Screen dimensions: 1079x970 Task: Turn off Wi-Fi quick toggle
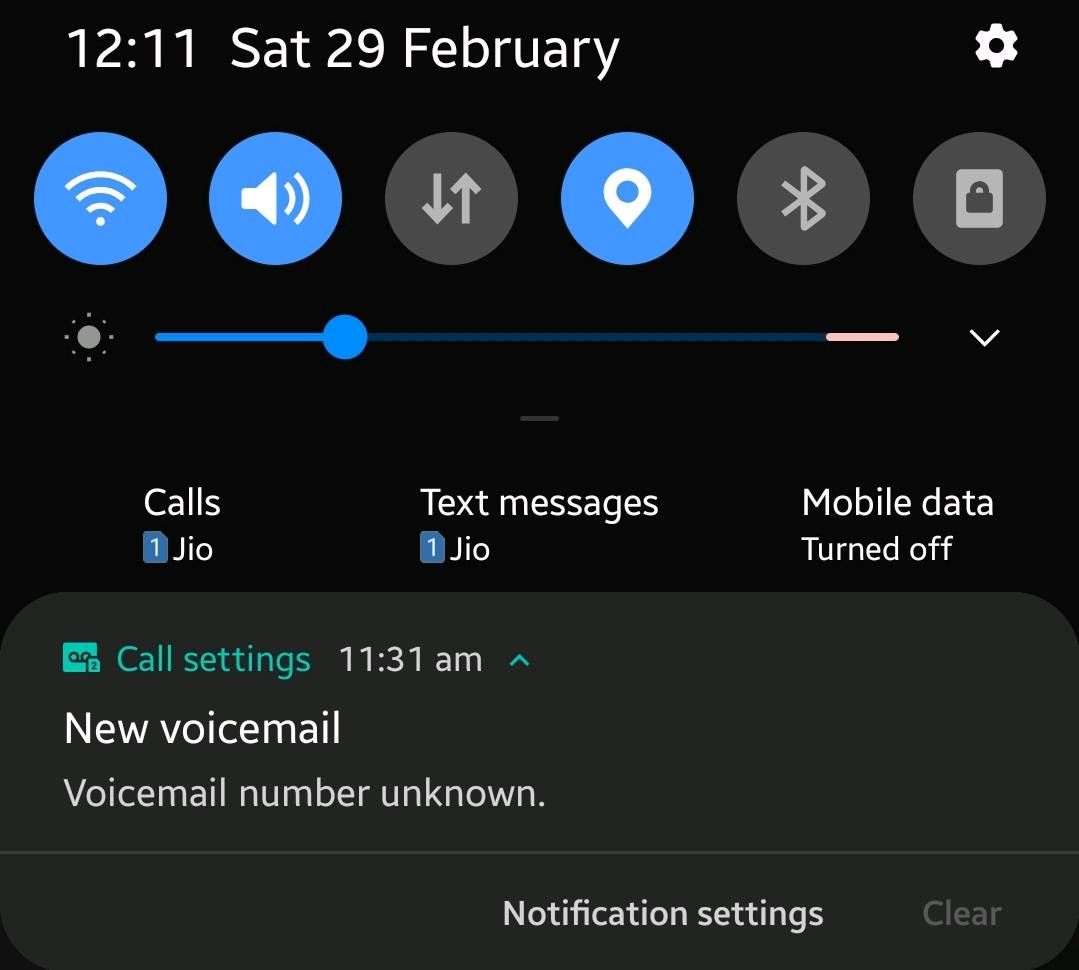point(100,198)
